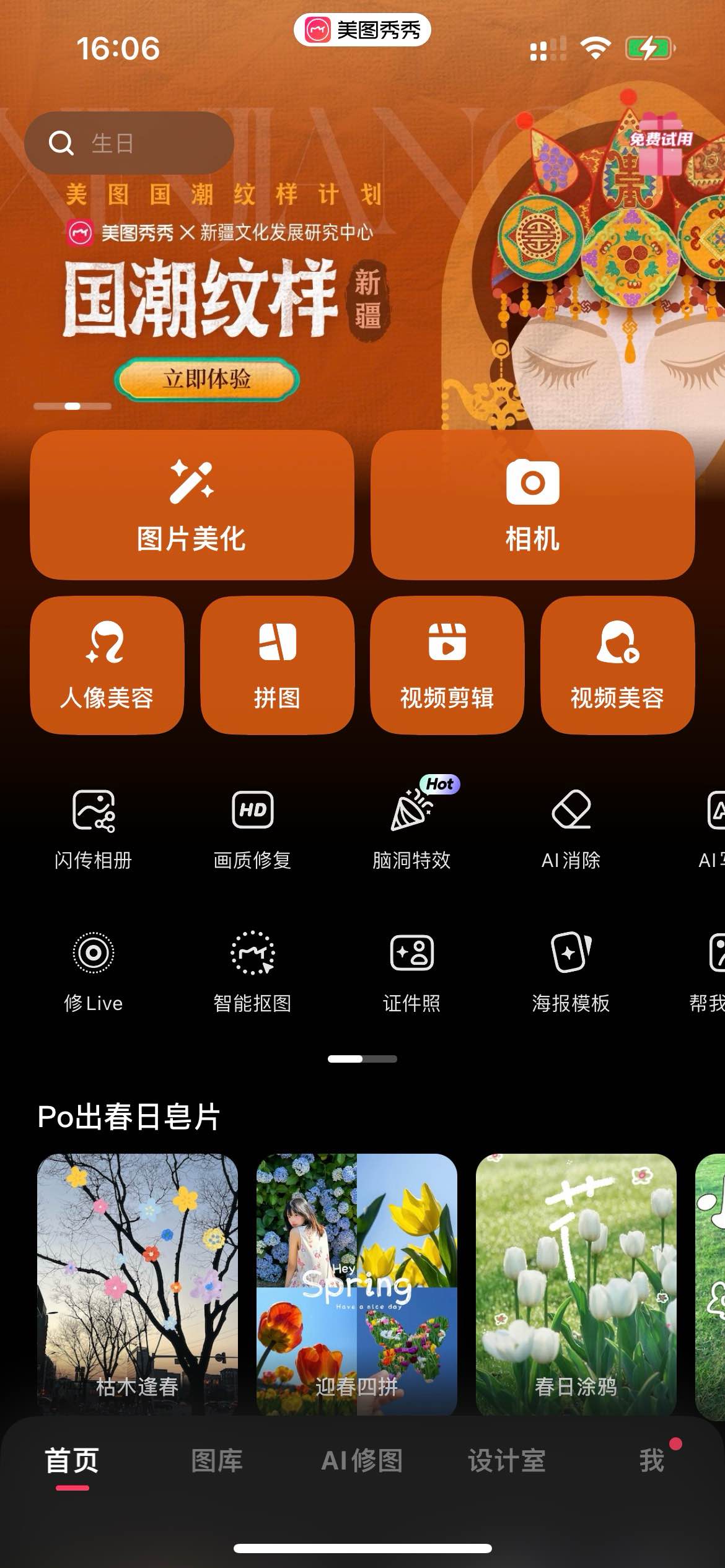Select 证件照 ID photo tool
The width and height of the screenshot is (725, 1568).
(411, 971)
